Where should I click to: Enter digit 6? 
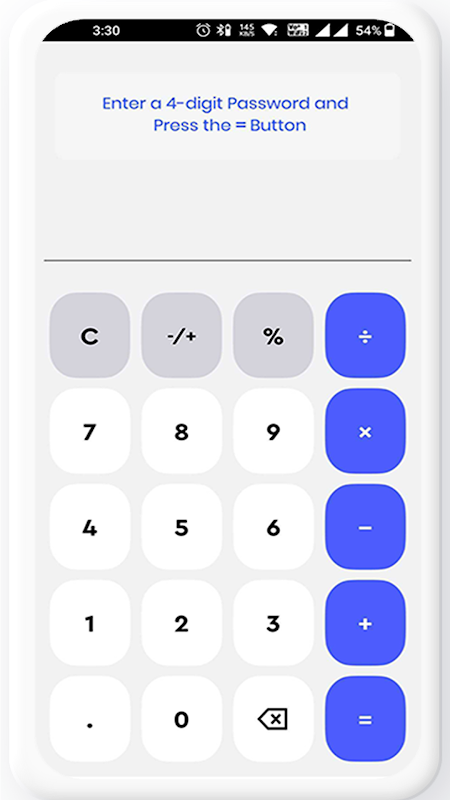pos(273,527)
